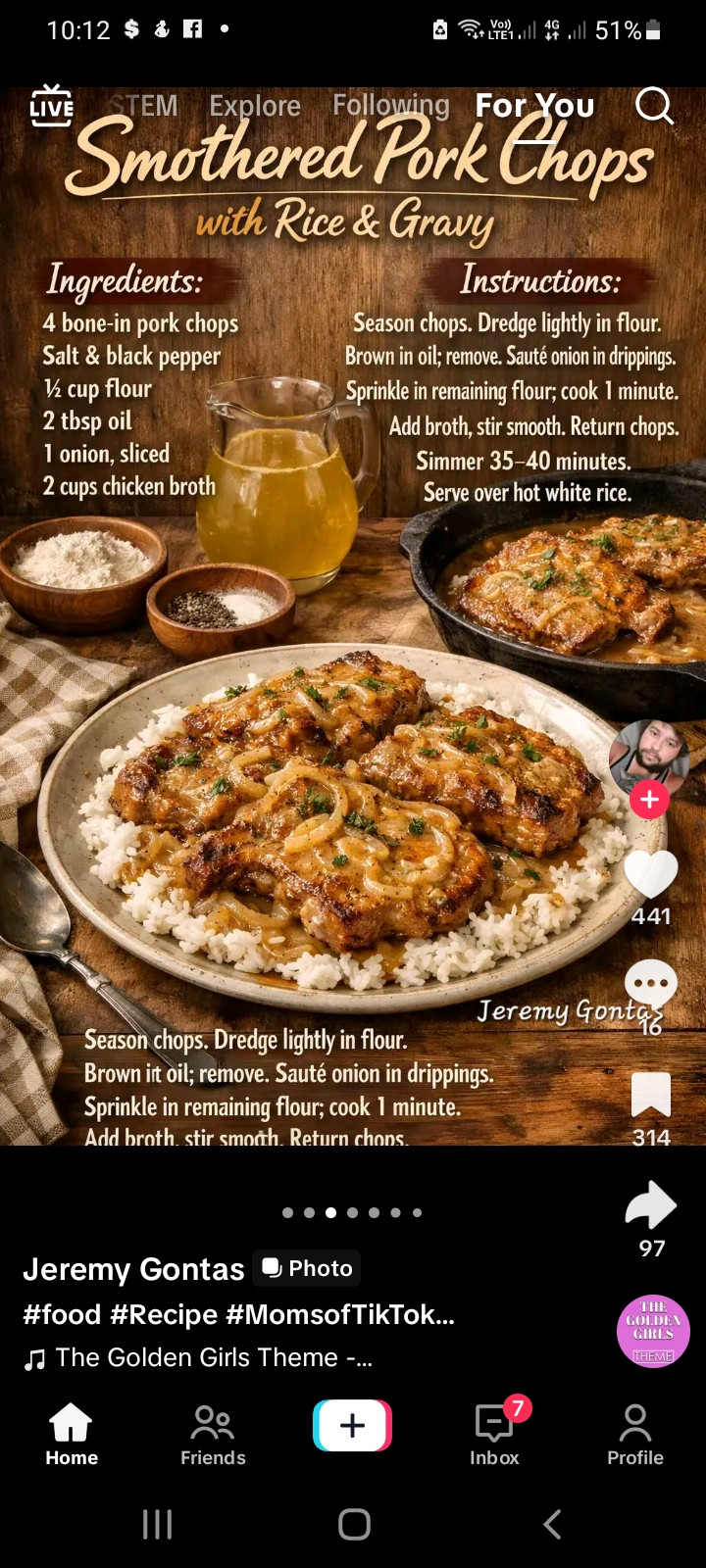Bookmark this recipe post
Viewport: 706px width, 1568px height.
651,1095
